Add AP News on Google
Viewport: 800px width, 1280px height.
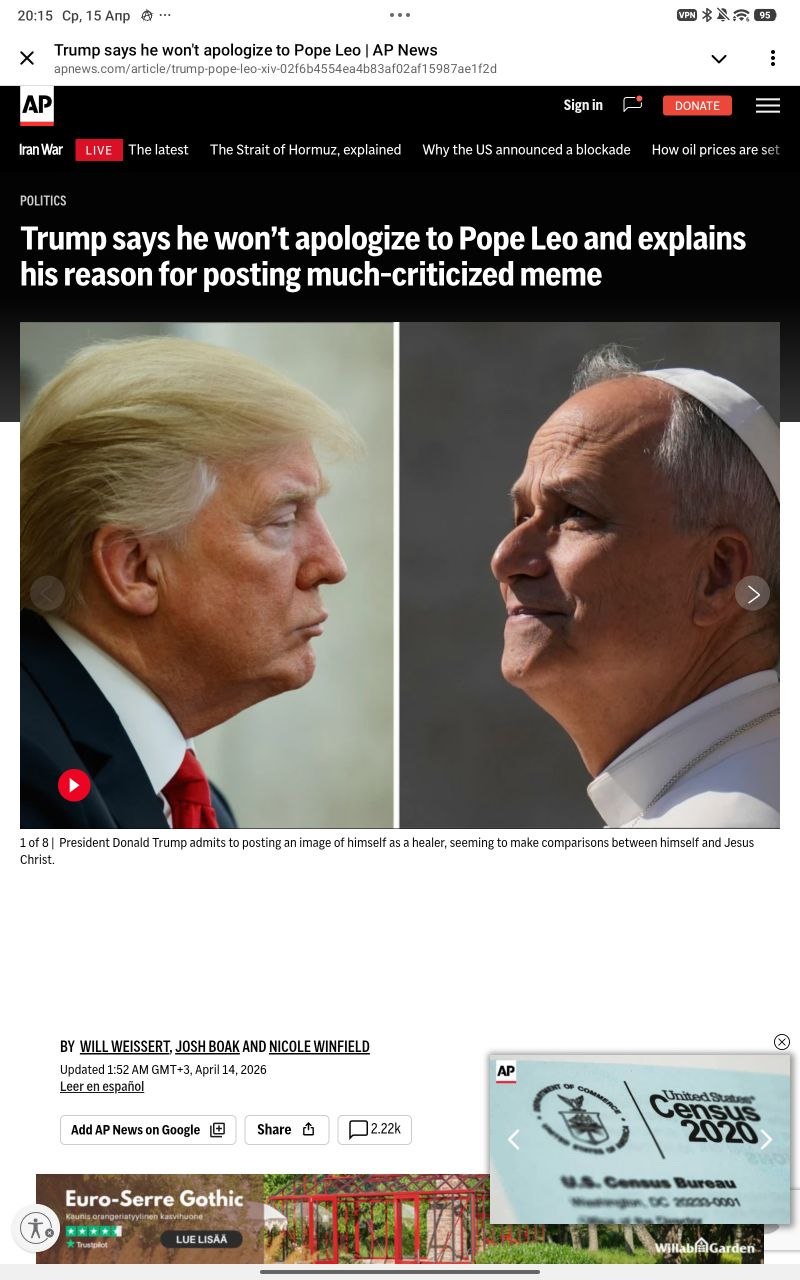coord(147,1130)
